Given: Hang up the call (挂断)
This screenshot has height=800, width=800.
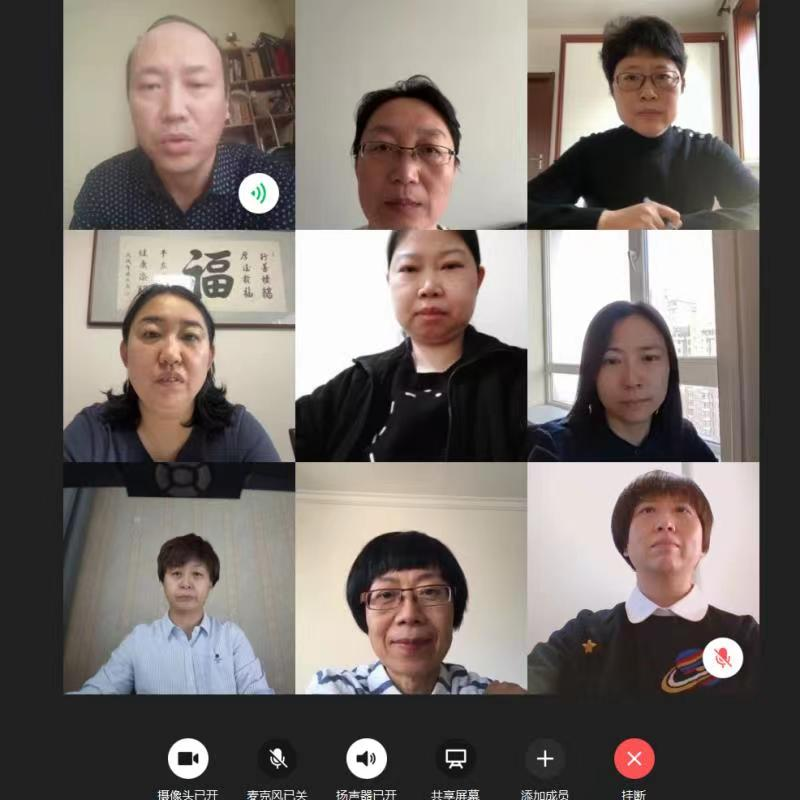Looking at the screenshot, I should 634,759.
